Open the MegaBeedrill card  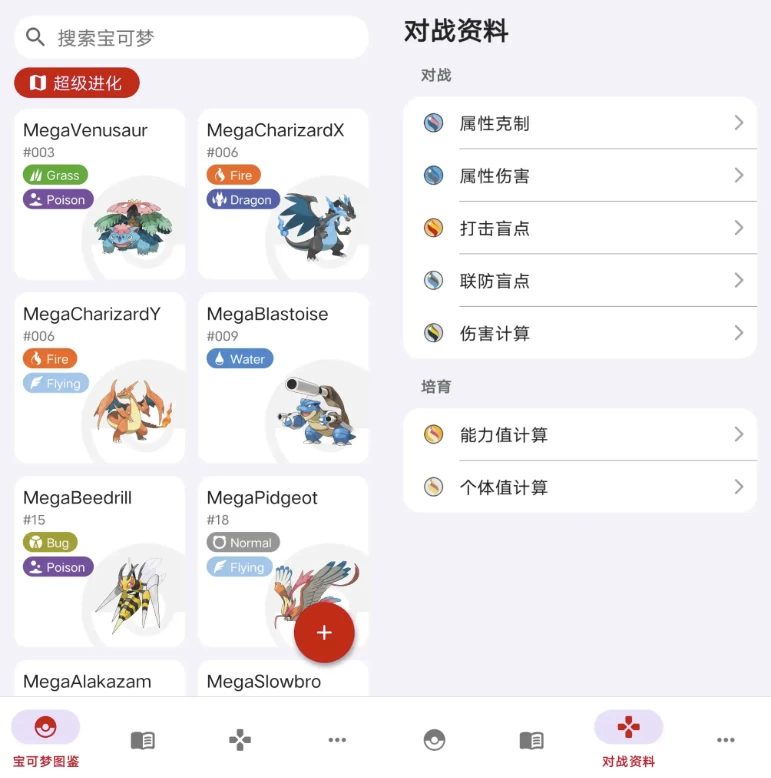click(100, 562)
